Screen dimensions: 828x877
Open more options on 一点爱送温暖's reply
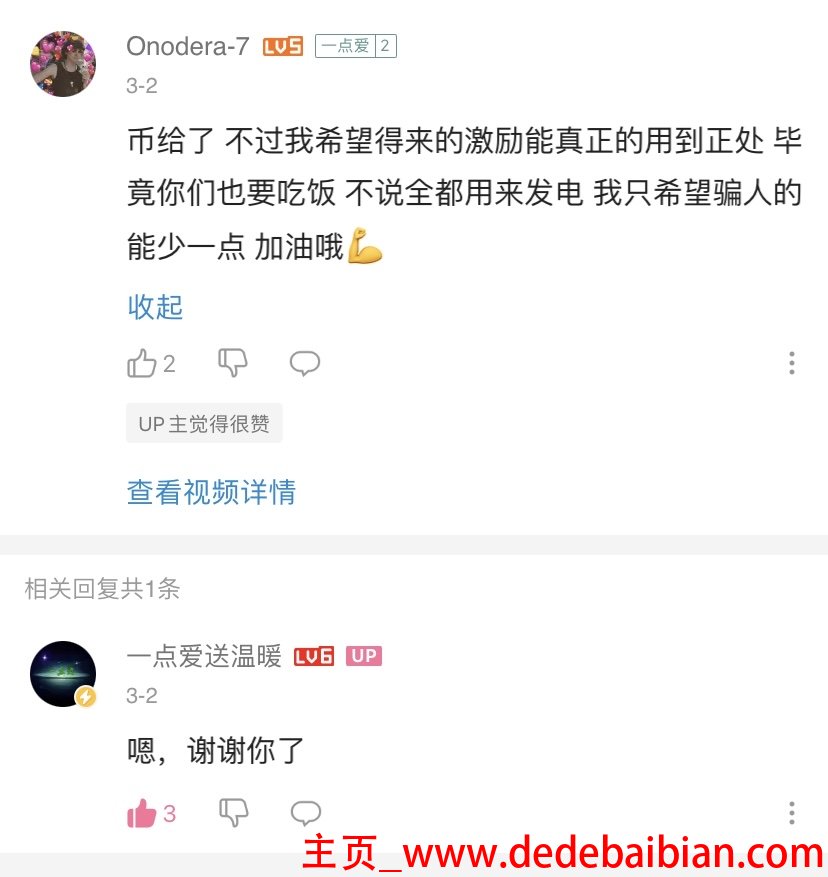coord(791,814)
